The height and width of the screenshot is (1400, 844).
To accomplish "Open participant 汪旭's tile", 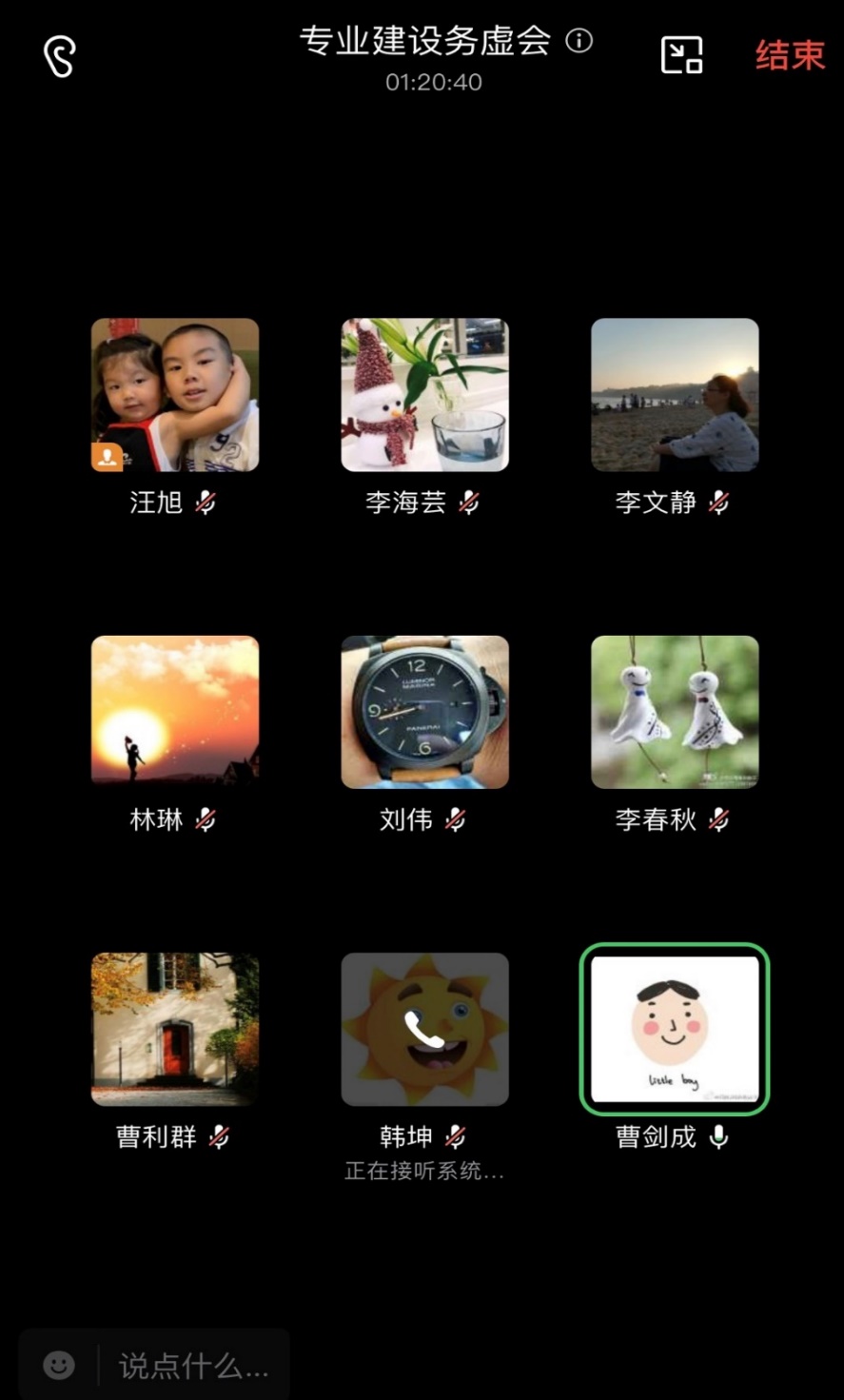I will pos(175,395).
